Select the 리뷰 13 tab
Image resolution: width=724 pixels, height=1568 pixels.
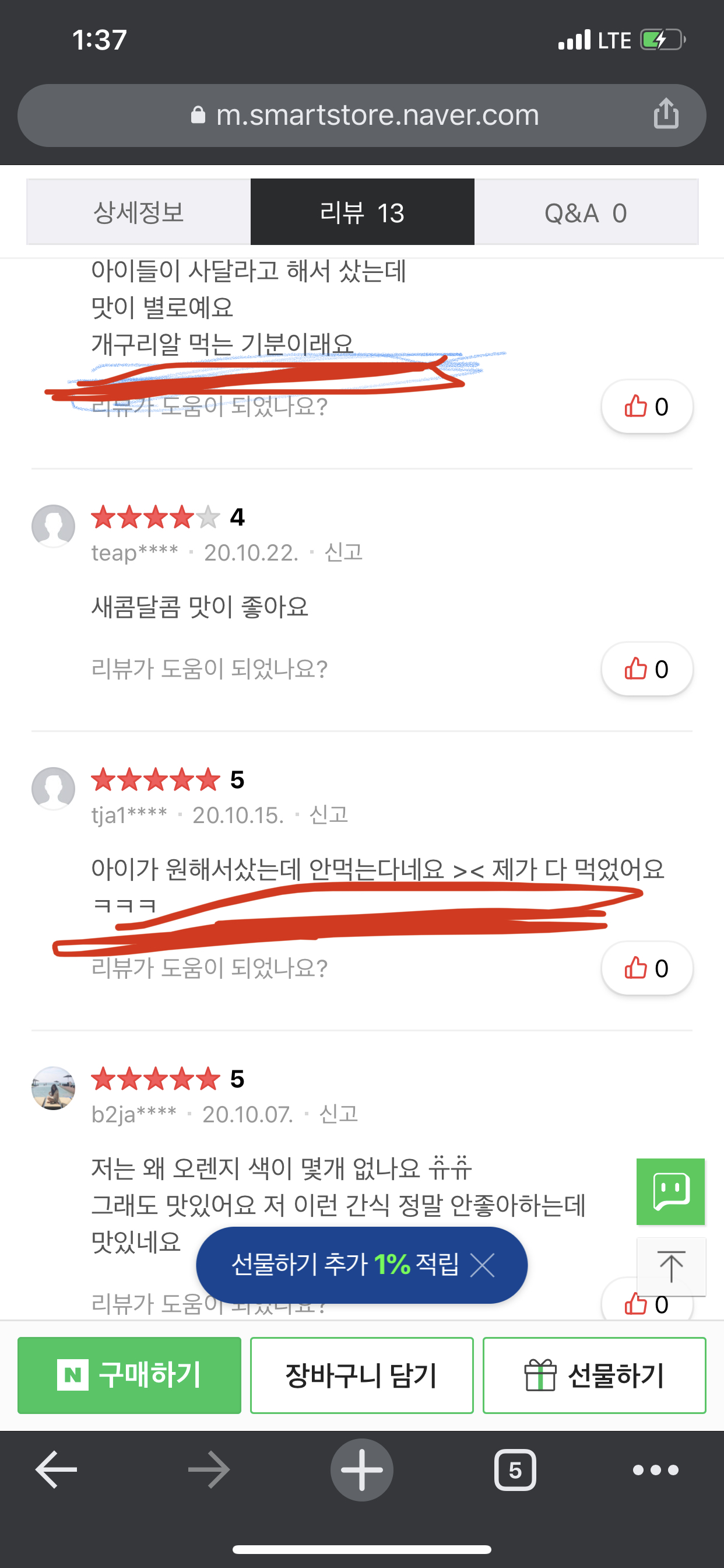(x=362, y=212)
